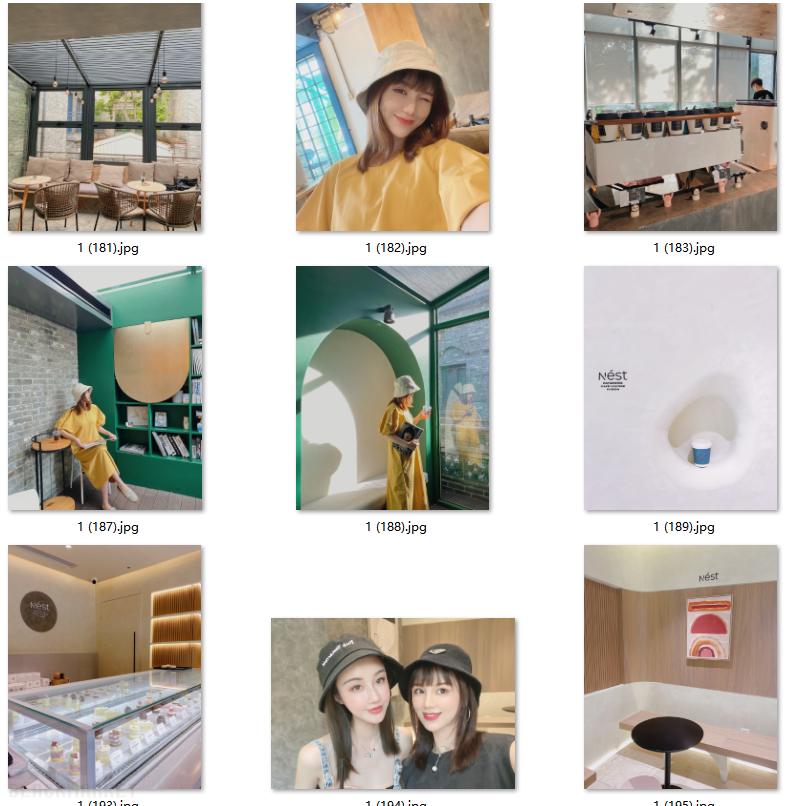This screenshot has width=793, height=806.
Task: Open thumbnail 1 (187).jpg
Action: point(105,388)
